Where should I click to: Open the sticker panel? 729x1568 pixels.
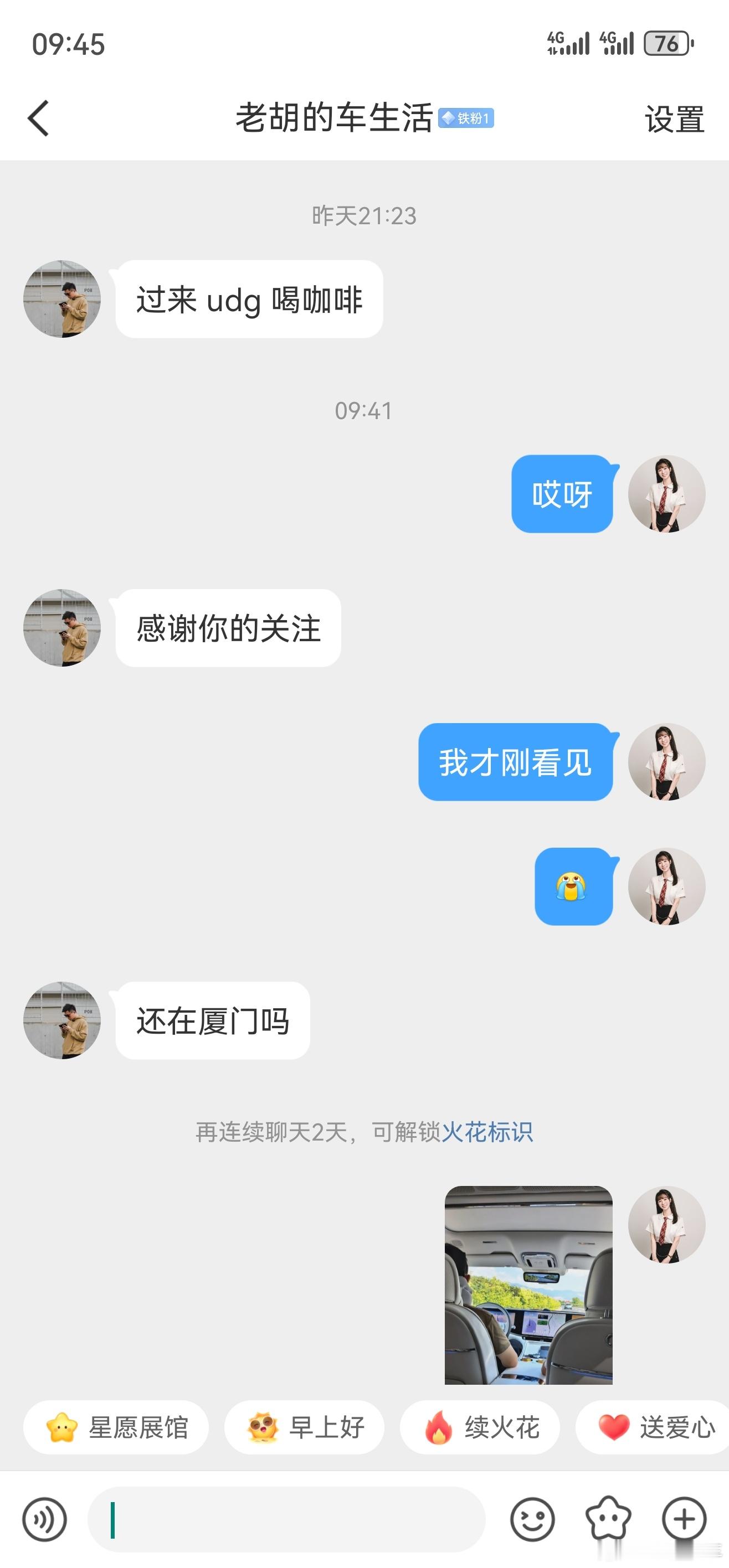pyautogui.click(x=608, y=1520)
